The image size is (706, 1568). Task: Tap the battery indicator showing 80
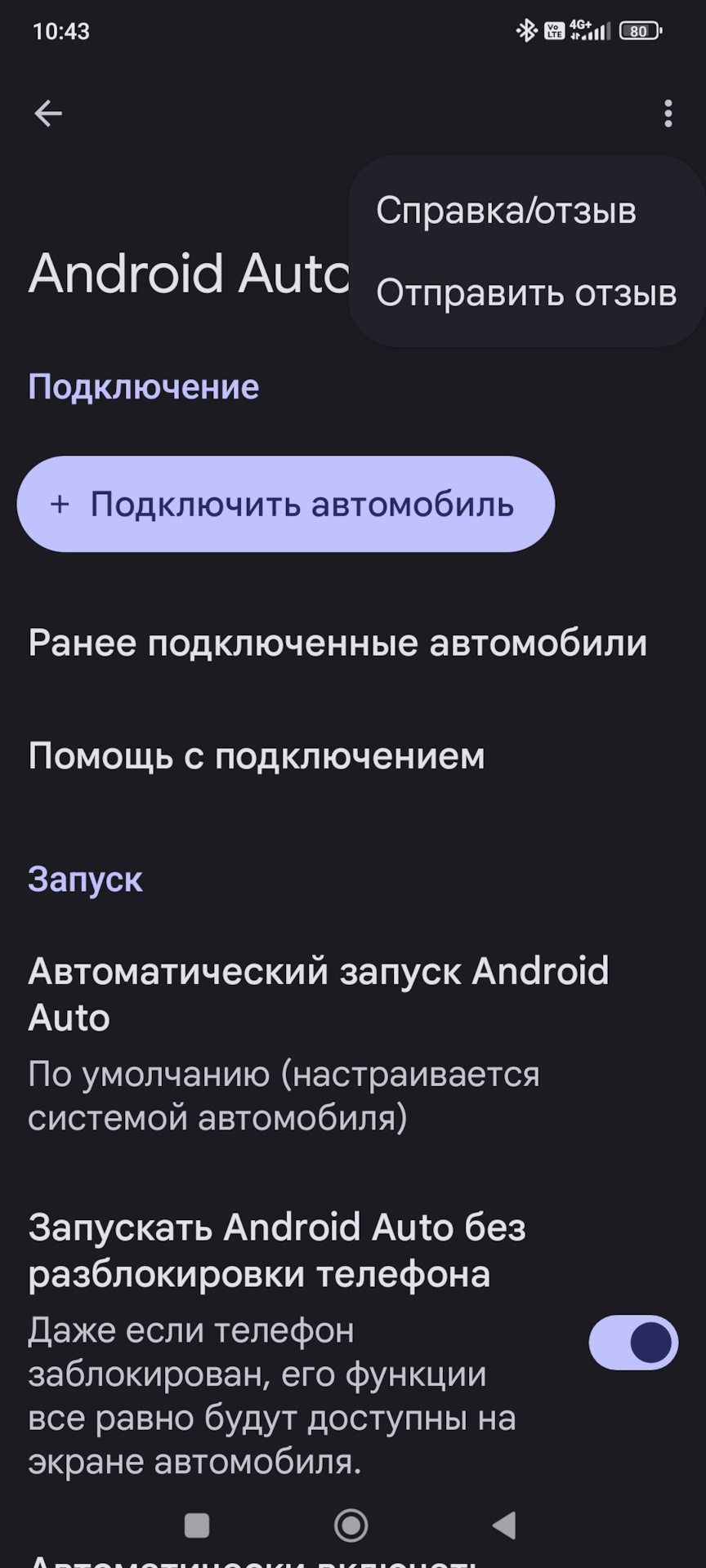pos(639,31)
